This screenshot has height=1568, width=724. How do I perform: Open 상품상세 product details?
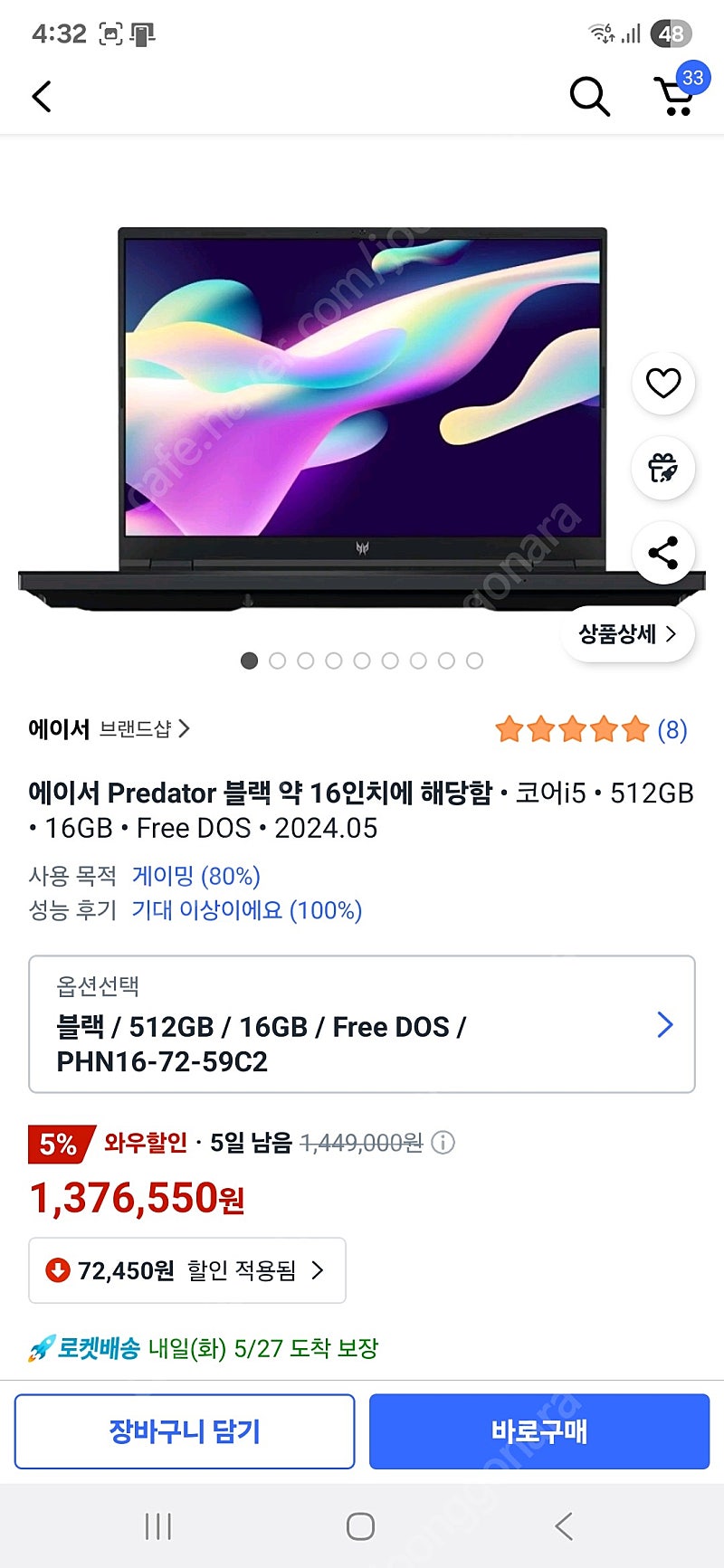pos(628,633)
